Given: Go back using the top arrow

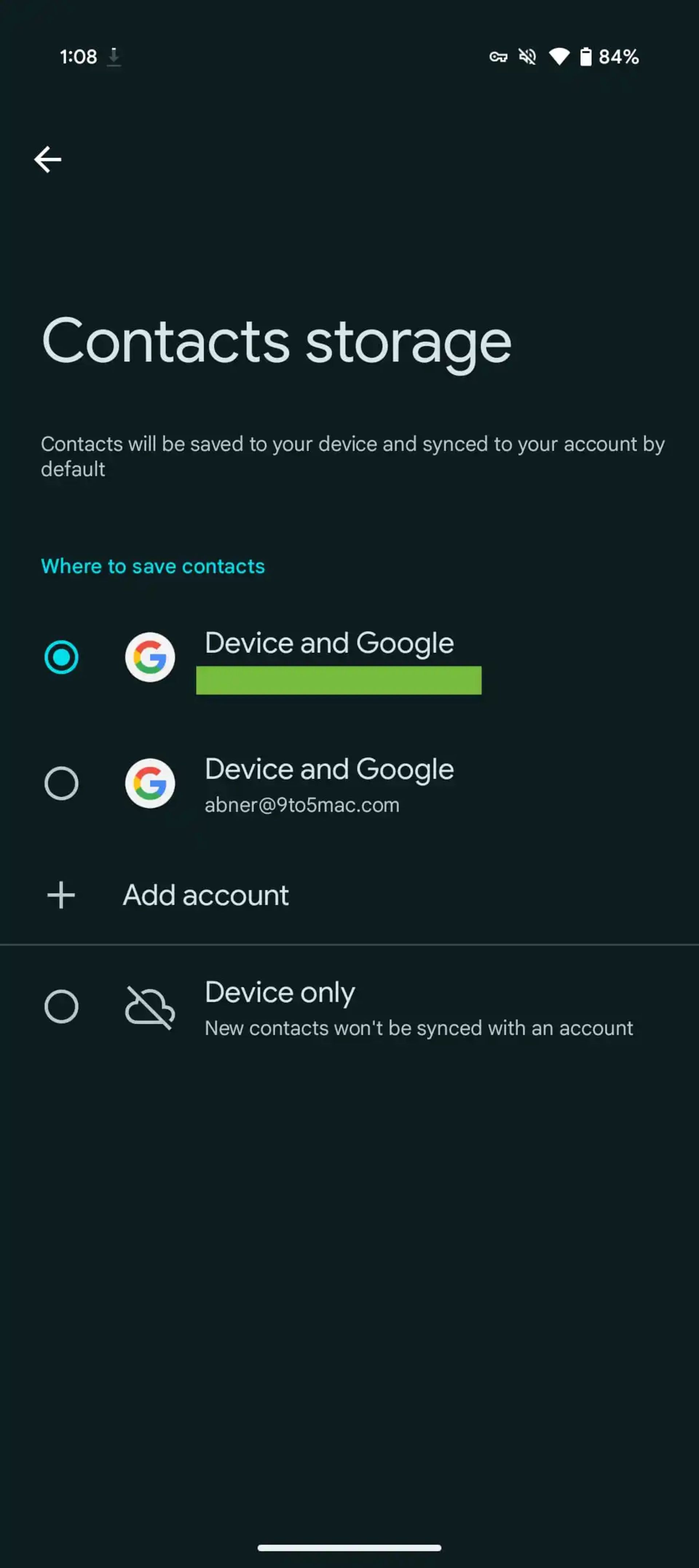Looking at the screenshot, I should pos(47,159).
